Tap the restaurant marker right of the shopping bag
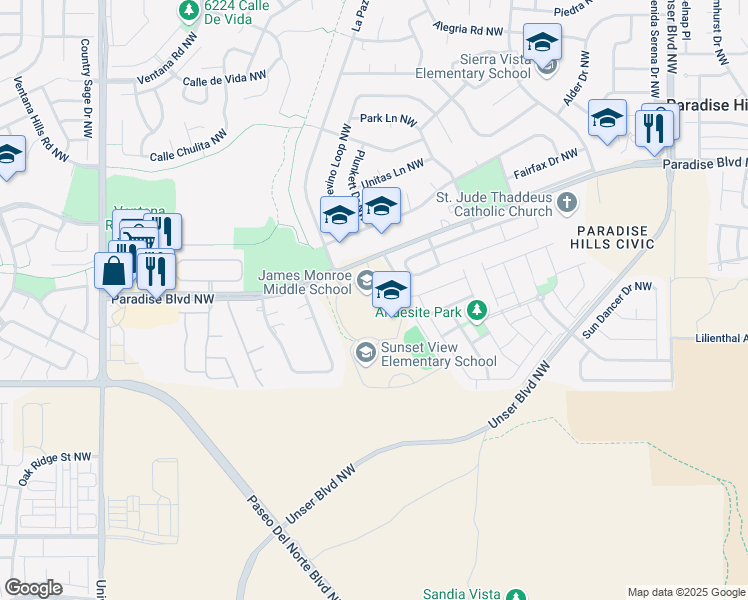The image size is (748, 600). [x=156, y=274]
